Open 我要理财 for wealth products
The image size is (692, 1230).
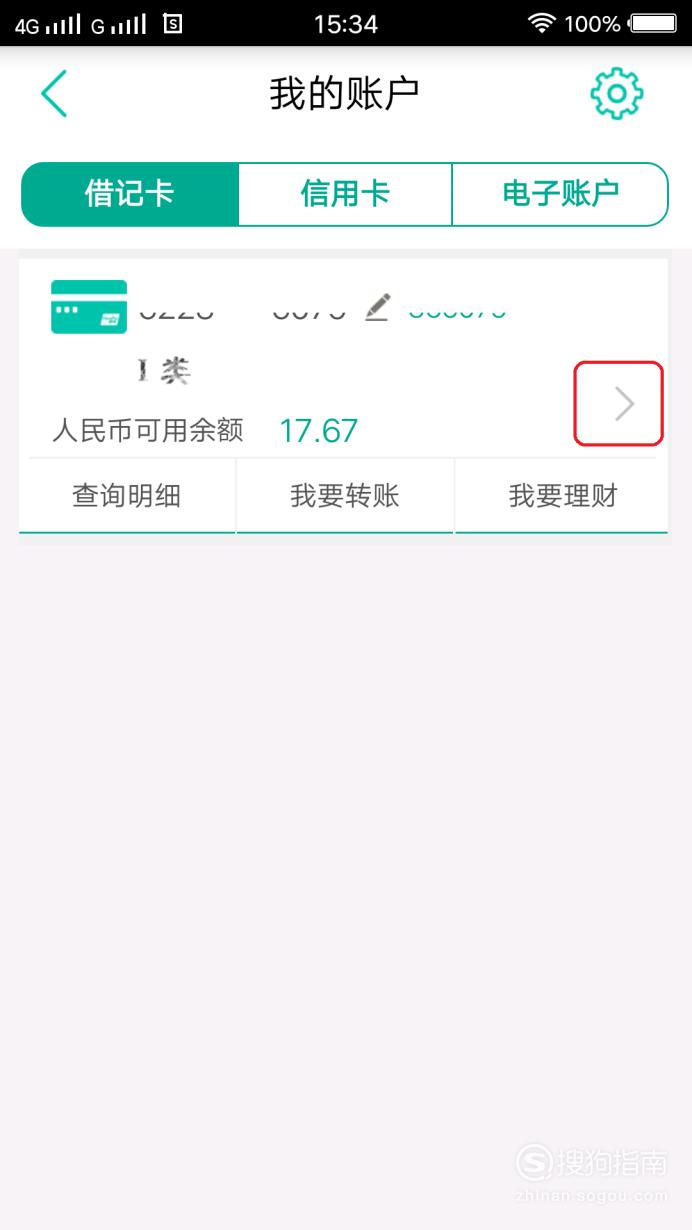coord(562,496)
